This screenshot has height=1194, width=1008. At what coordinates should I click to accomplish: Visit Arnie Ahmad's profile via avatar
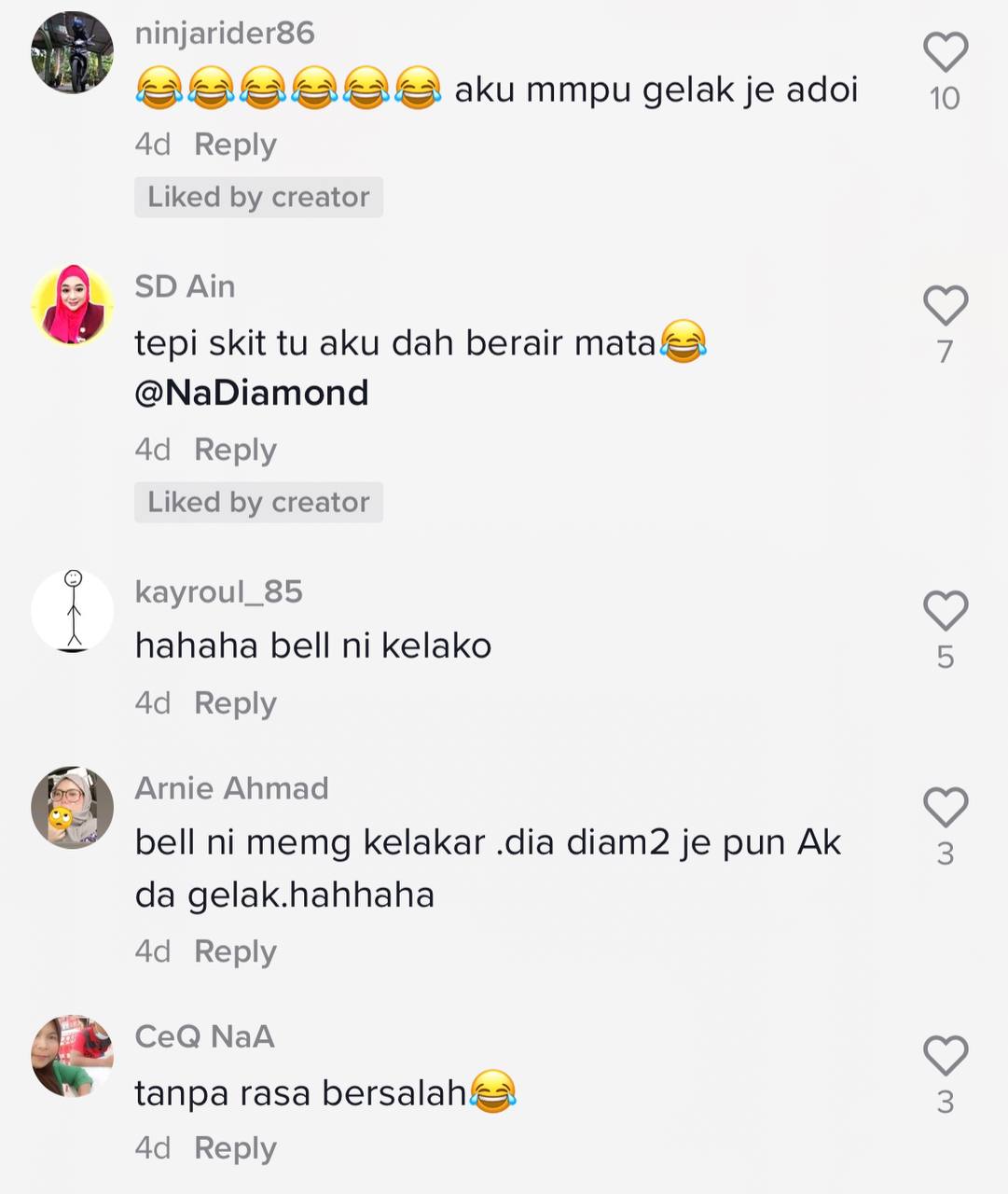tap(73, 807)
